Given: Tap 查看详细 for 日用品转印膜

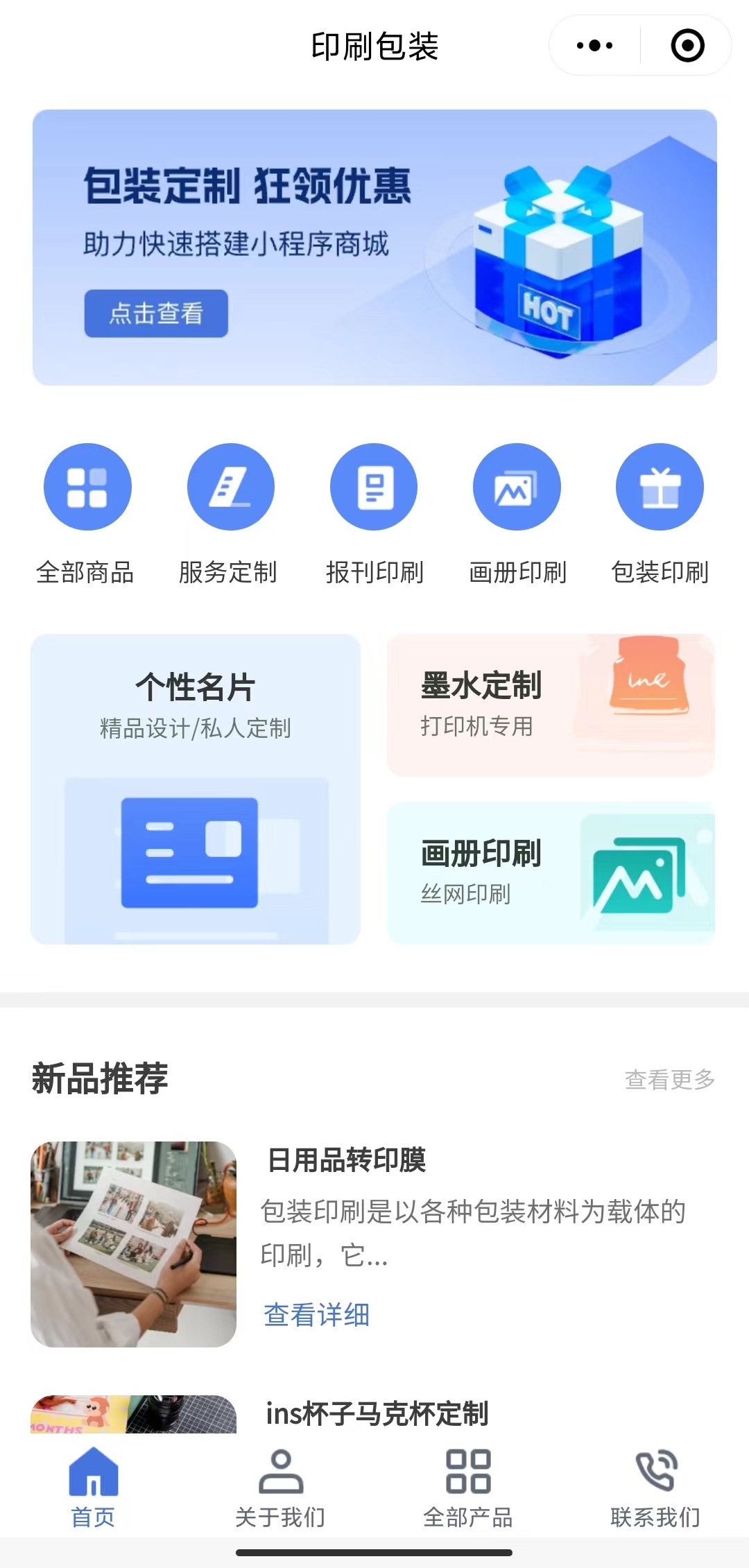Looking at the screenshot, I should 316,1315.
